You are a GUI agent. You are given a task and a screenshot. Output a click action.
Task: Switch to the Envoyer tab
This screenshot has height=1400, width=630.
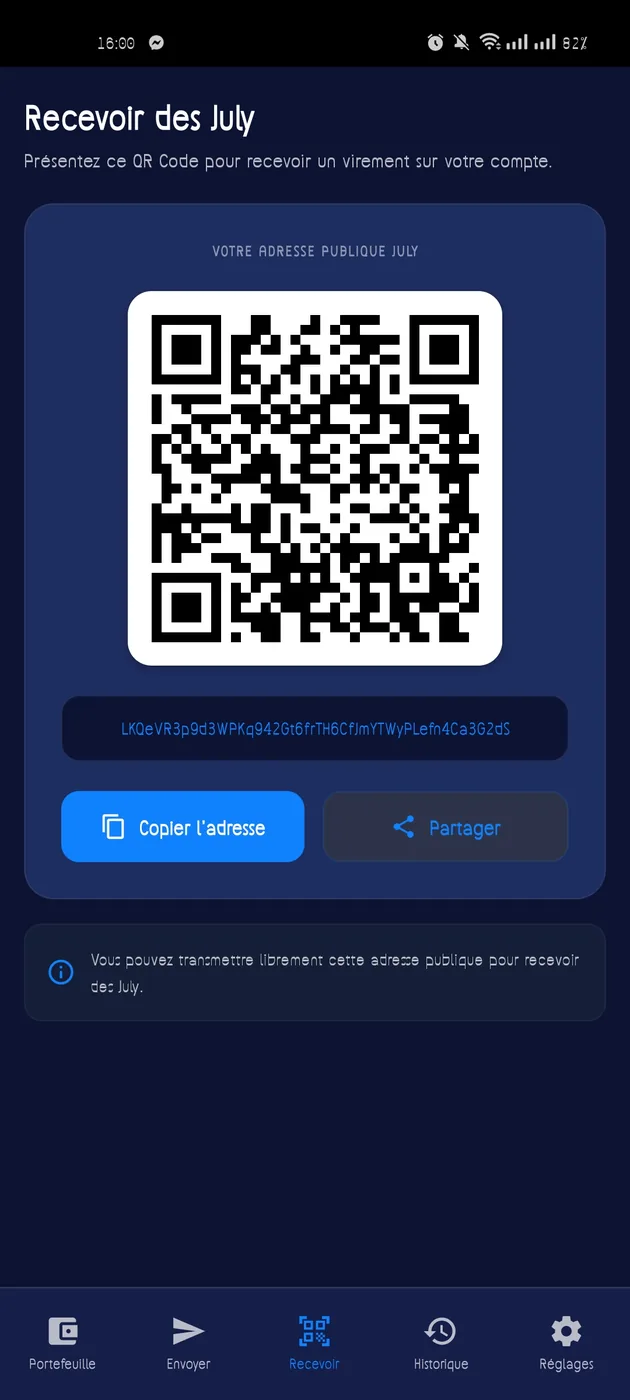188,1343
